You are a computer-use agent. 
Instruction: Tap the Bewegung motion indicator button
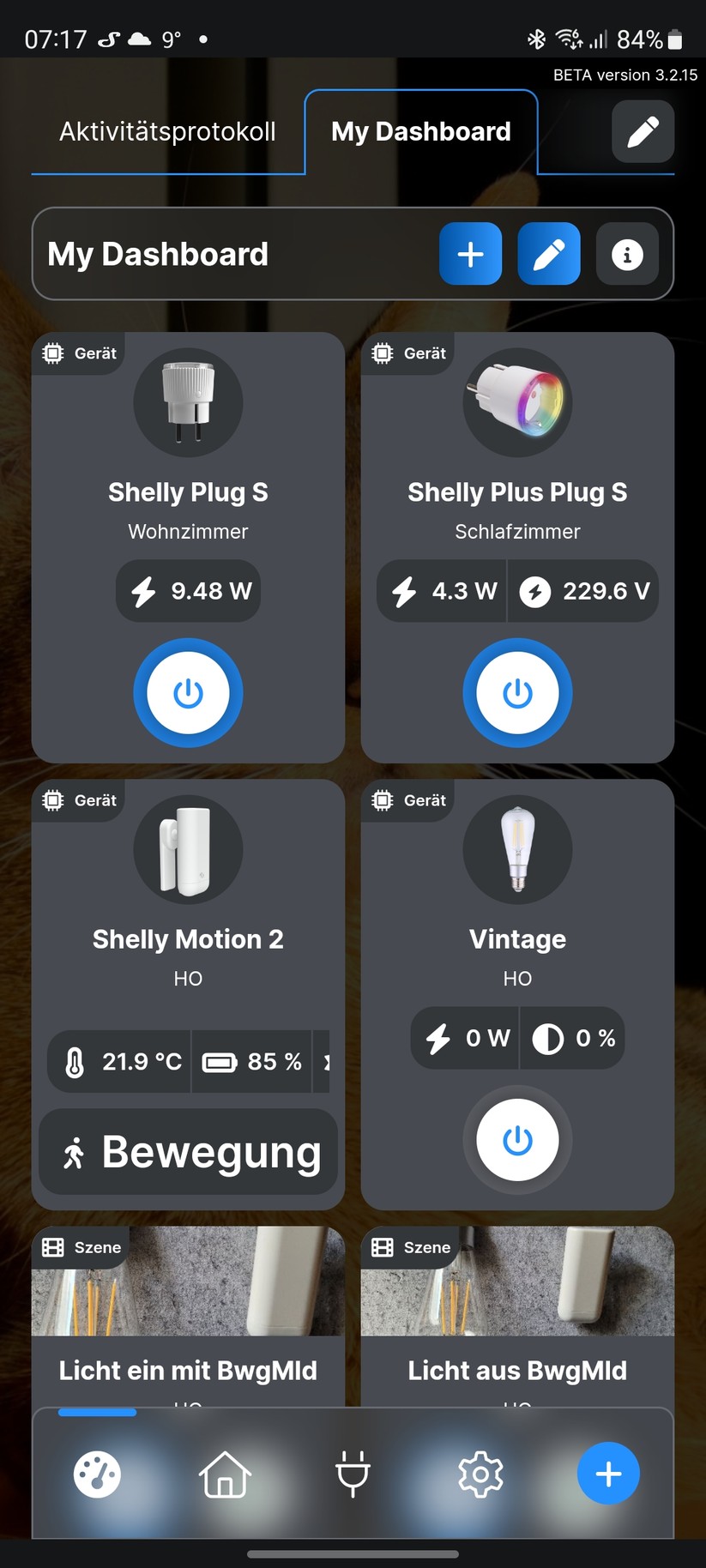(188, 1152)
